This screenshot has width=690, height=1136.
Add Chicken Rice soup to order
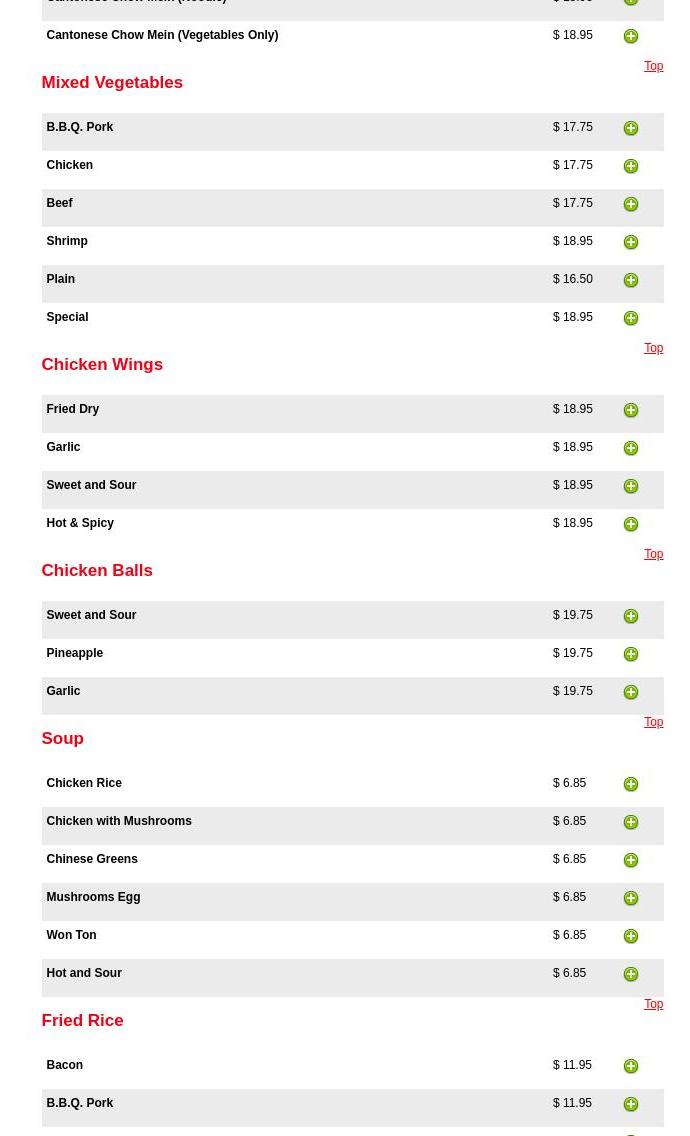pos(631,784)
